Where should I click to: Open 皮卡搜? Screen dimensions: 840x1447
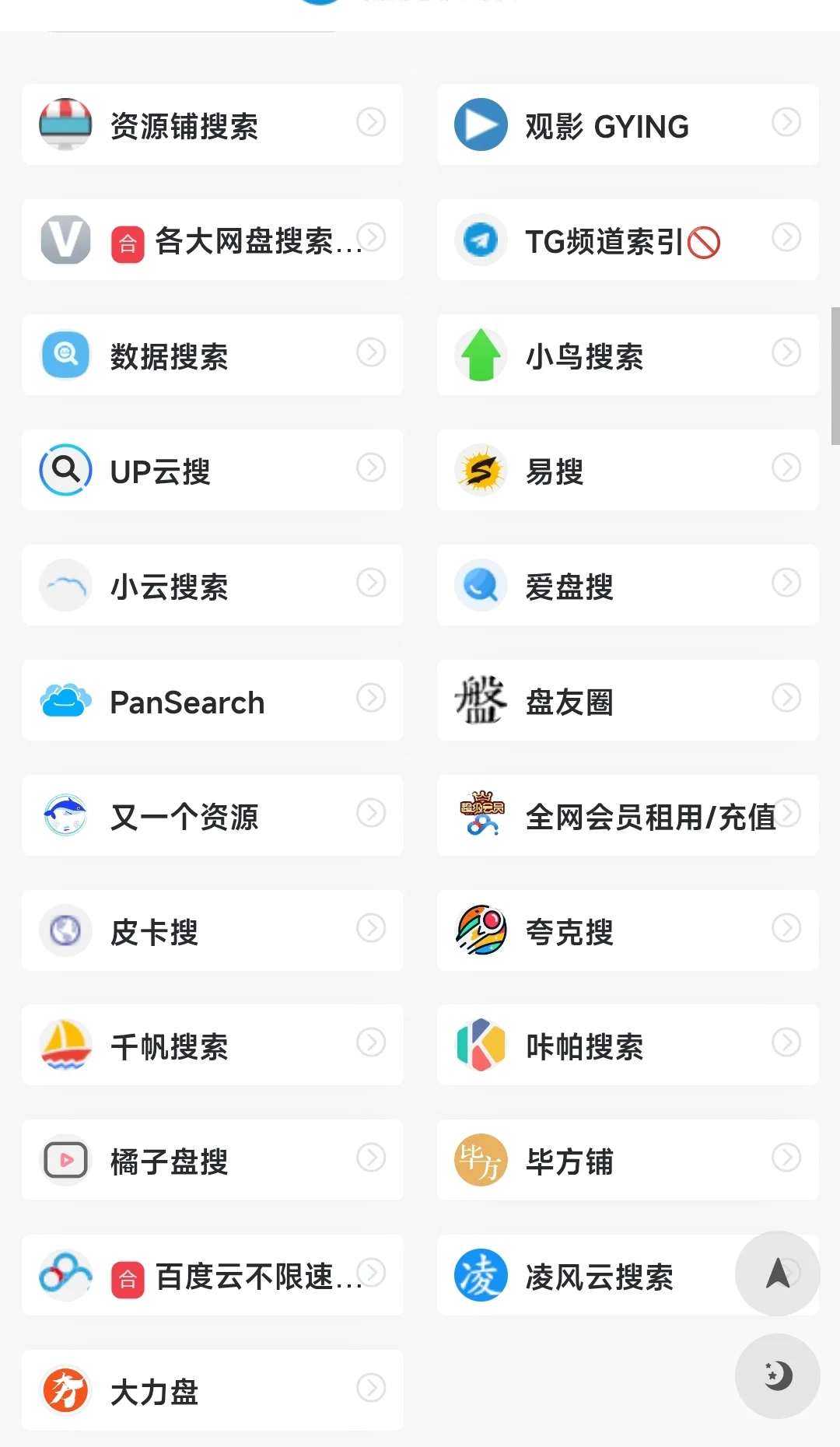tap(212, 930)
